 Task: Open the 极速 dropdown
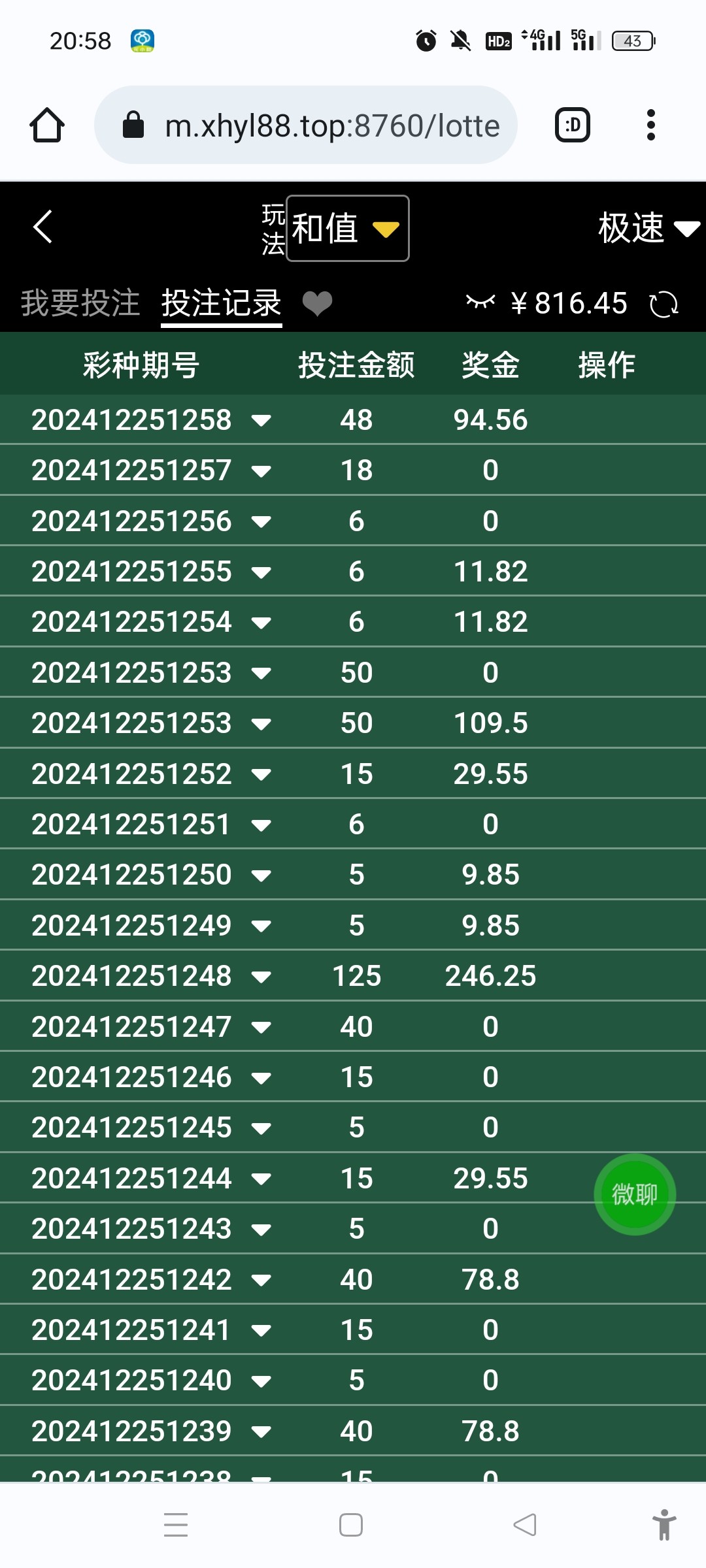pos(648,228)
